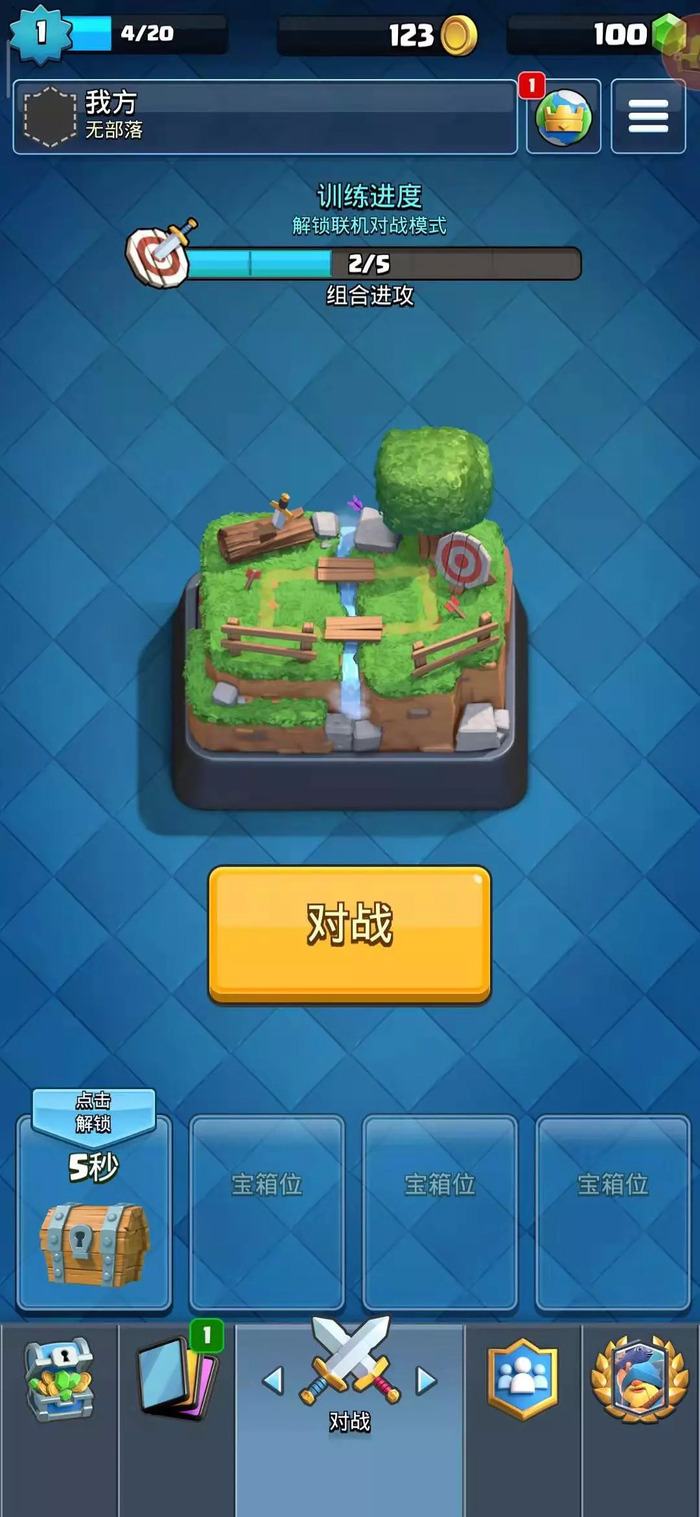Open the hamburger menu
Screen dimensions: 700x1517
647,117
